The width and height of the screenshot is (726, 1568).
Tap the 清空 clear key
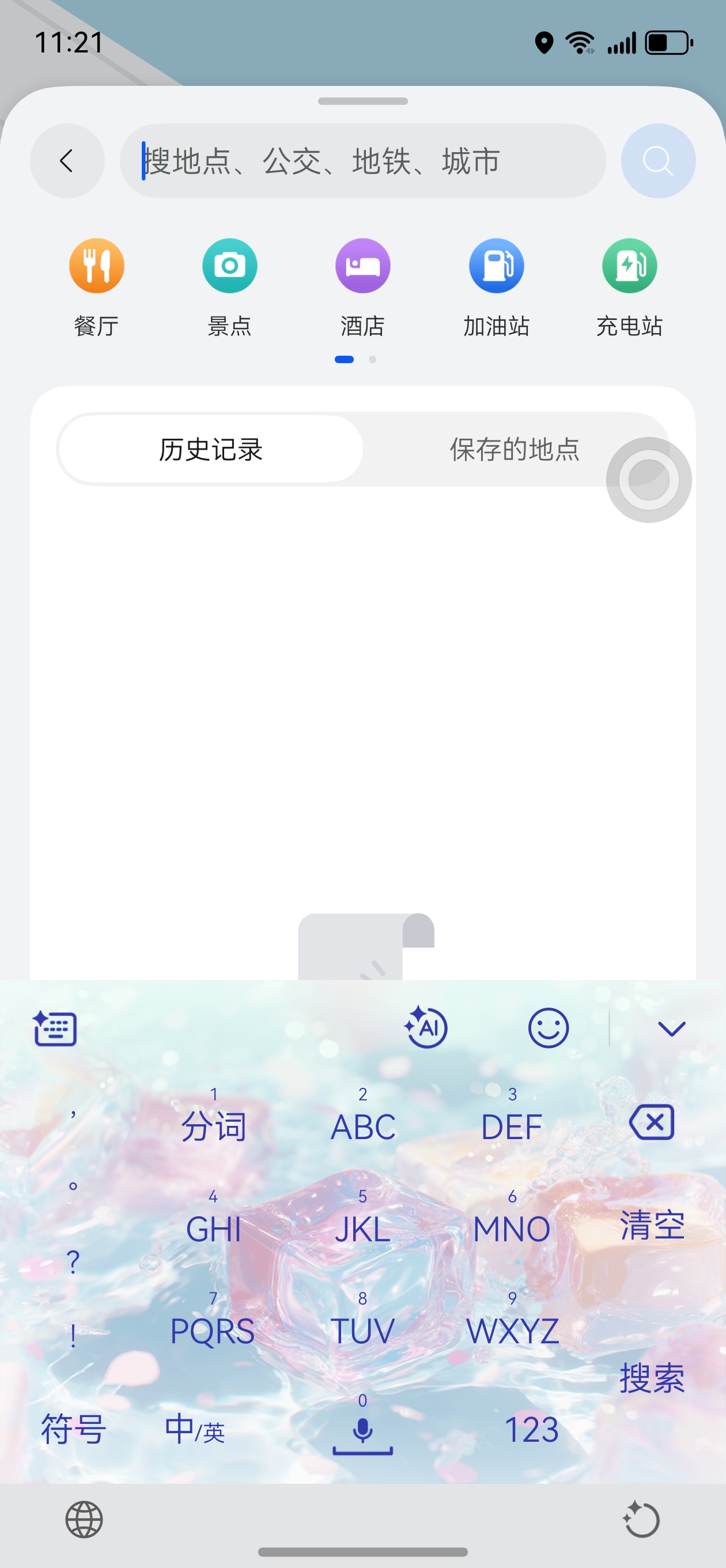point(652,1224)
